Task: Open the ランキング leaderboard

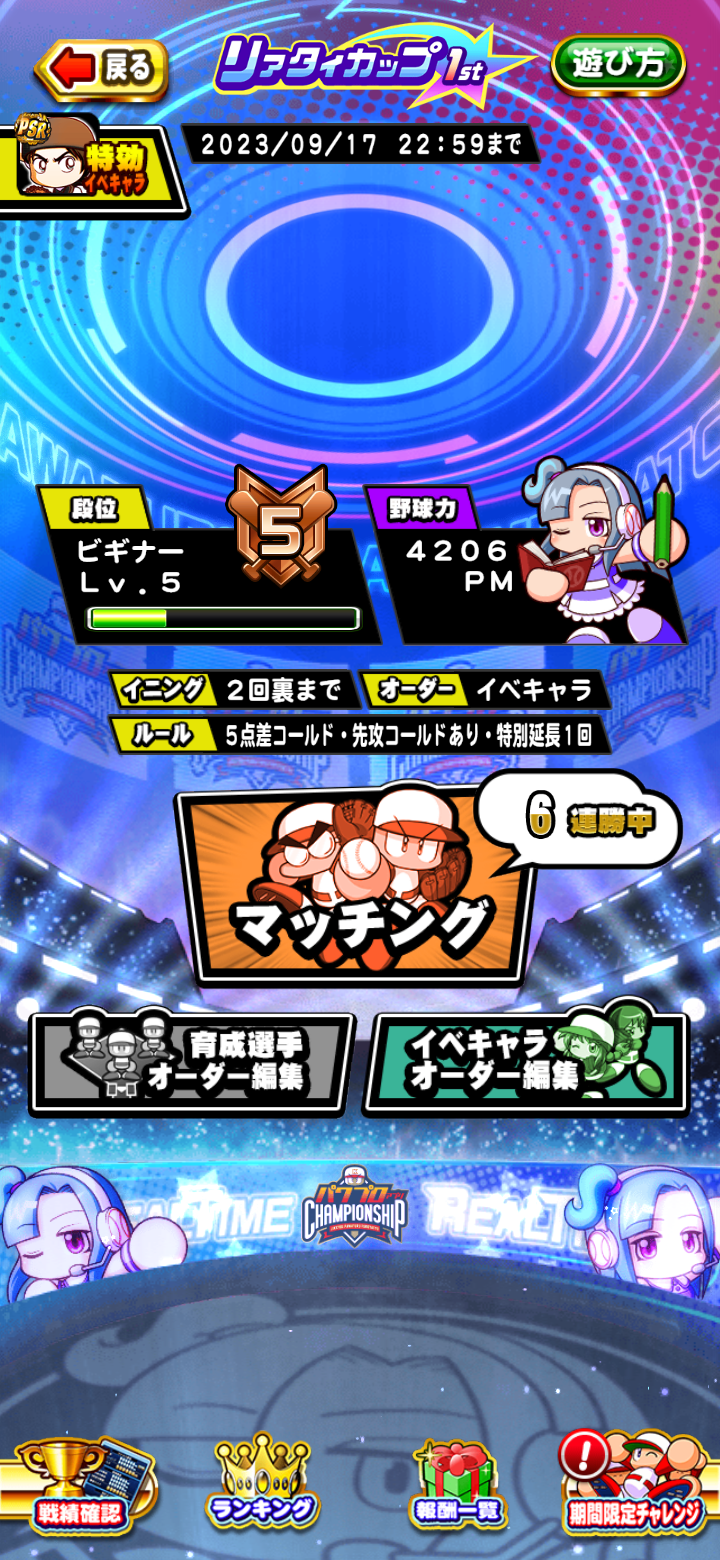Action: pos(263,1483)
